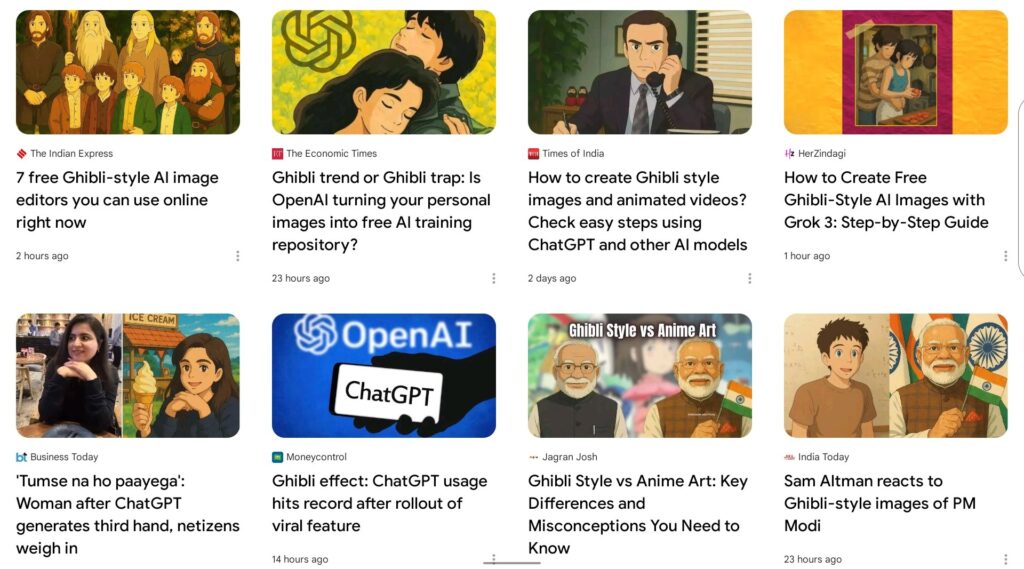1024x569 pixels.
Task: Open more options for Indian Express article
Action: (237, 256)
